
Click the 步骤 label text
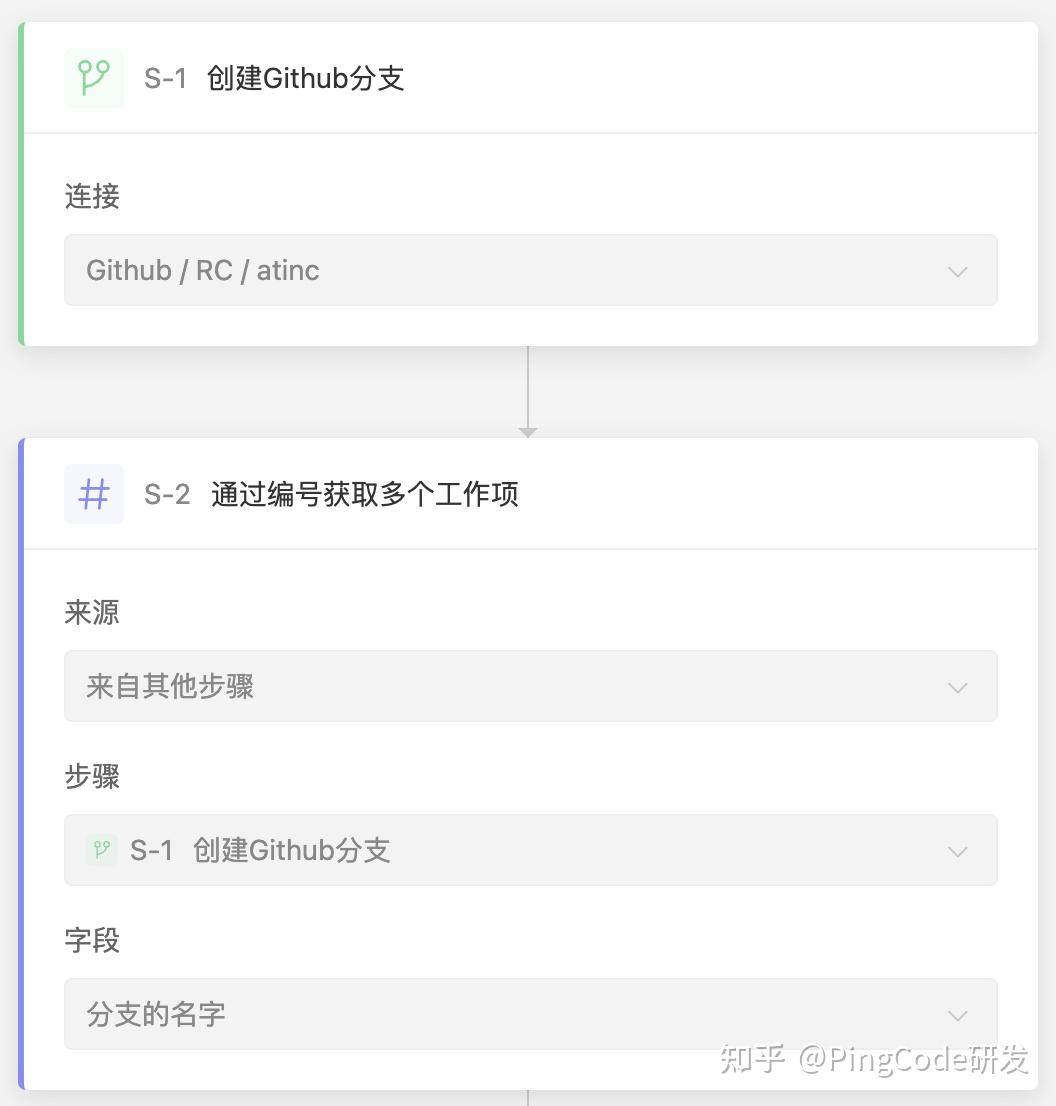coord(93,777)
